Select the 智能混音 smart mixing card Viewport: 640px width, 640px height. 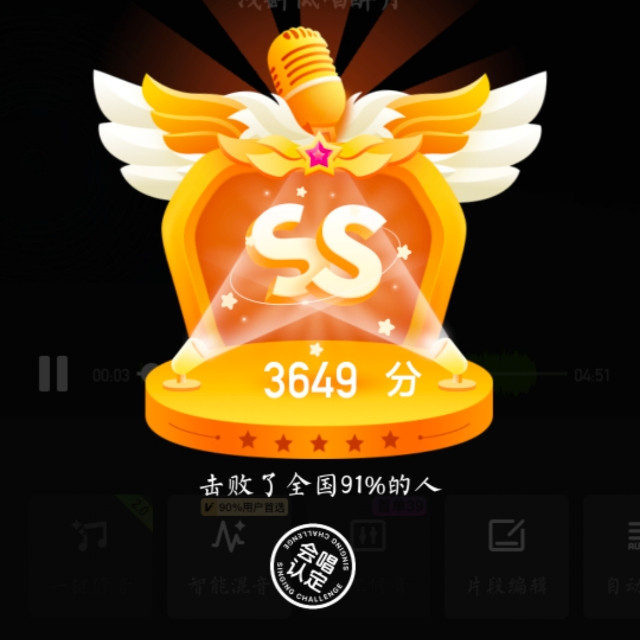coord(229,556)
